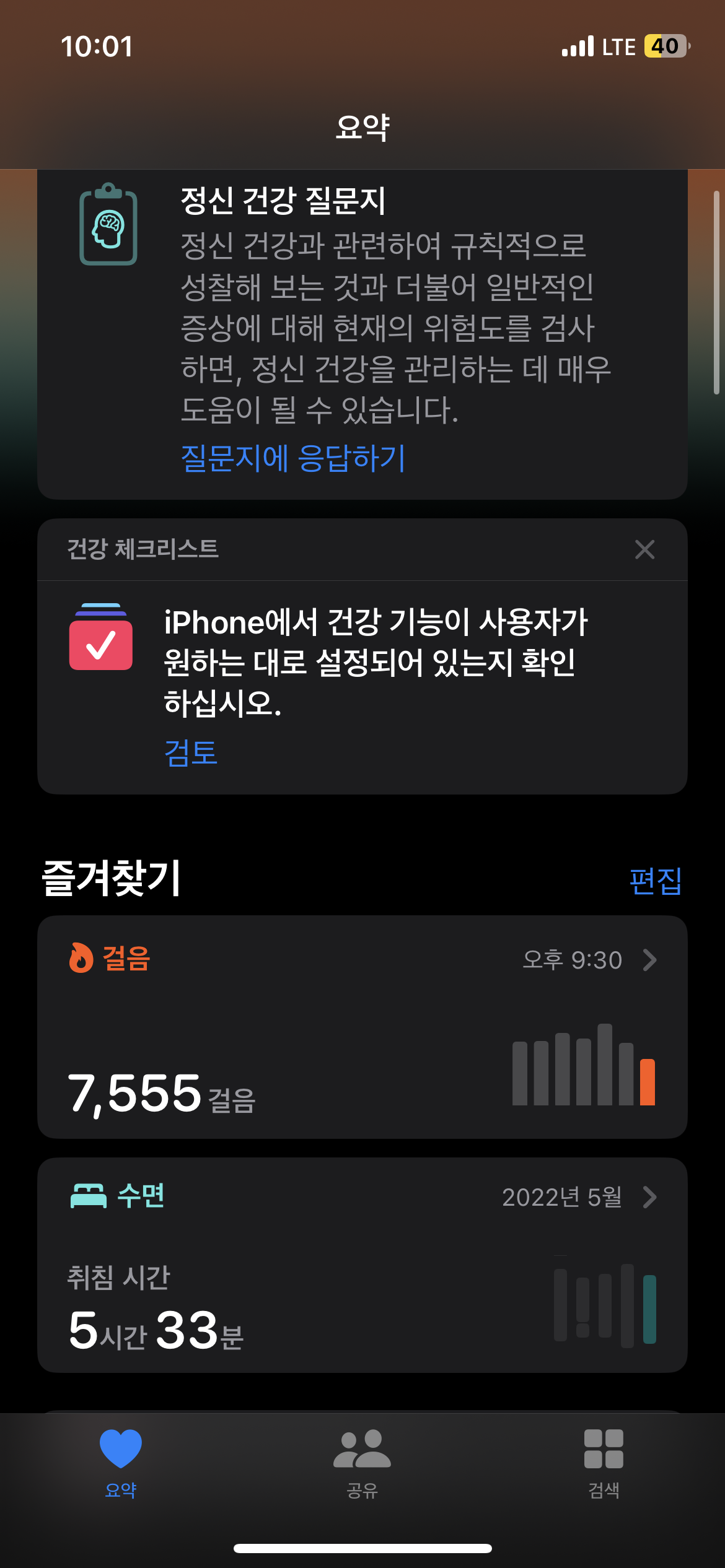The width and height of the screenshot is (725, 1568).
Task: Dismiss the 건강 체크리스트 card
Action: 644,549
